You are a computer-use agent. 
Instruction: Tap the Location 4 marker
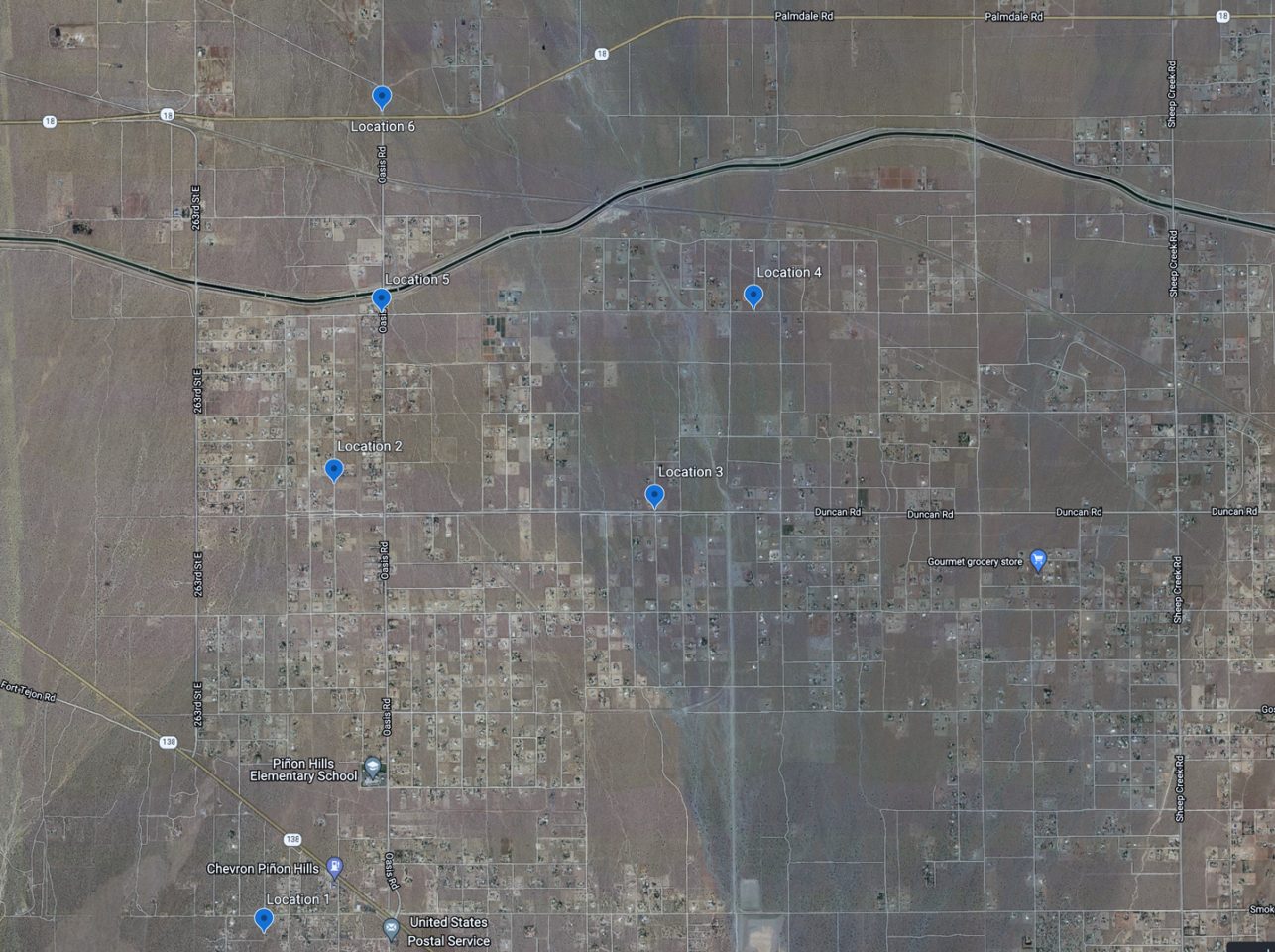click(753, 295)
